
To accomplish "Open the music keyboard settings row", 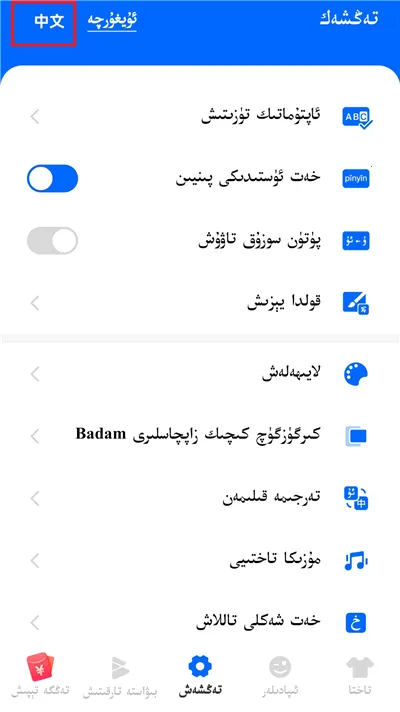I will 200,561.
